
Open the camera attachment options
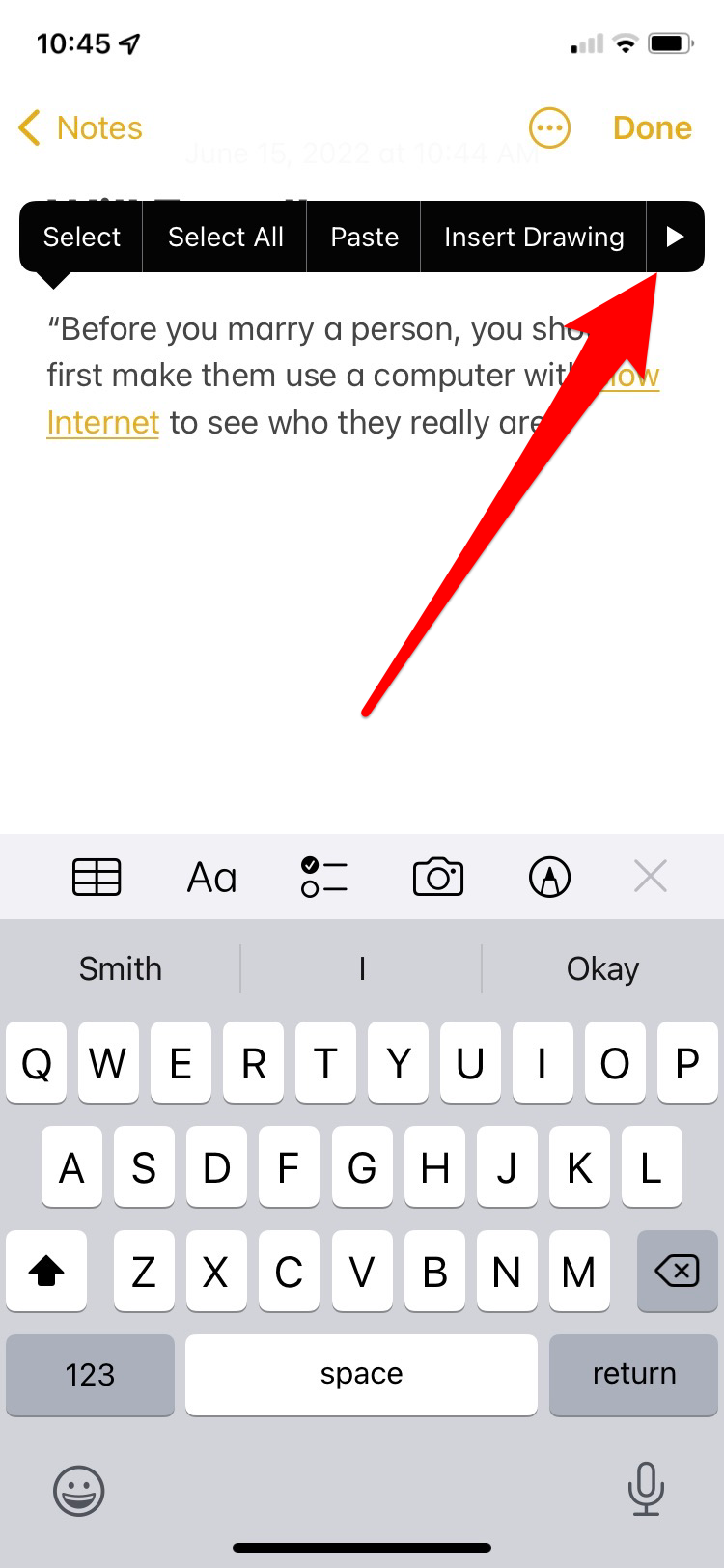(x=438, y=878)
